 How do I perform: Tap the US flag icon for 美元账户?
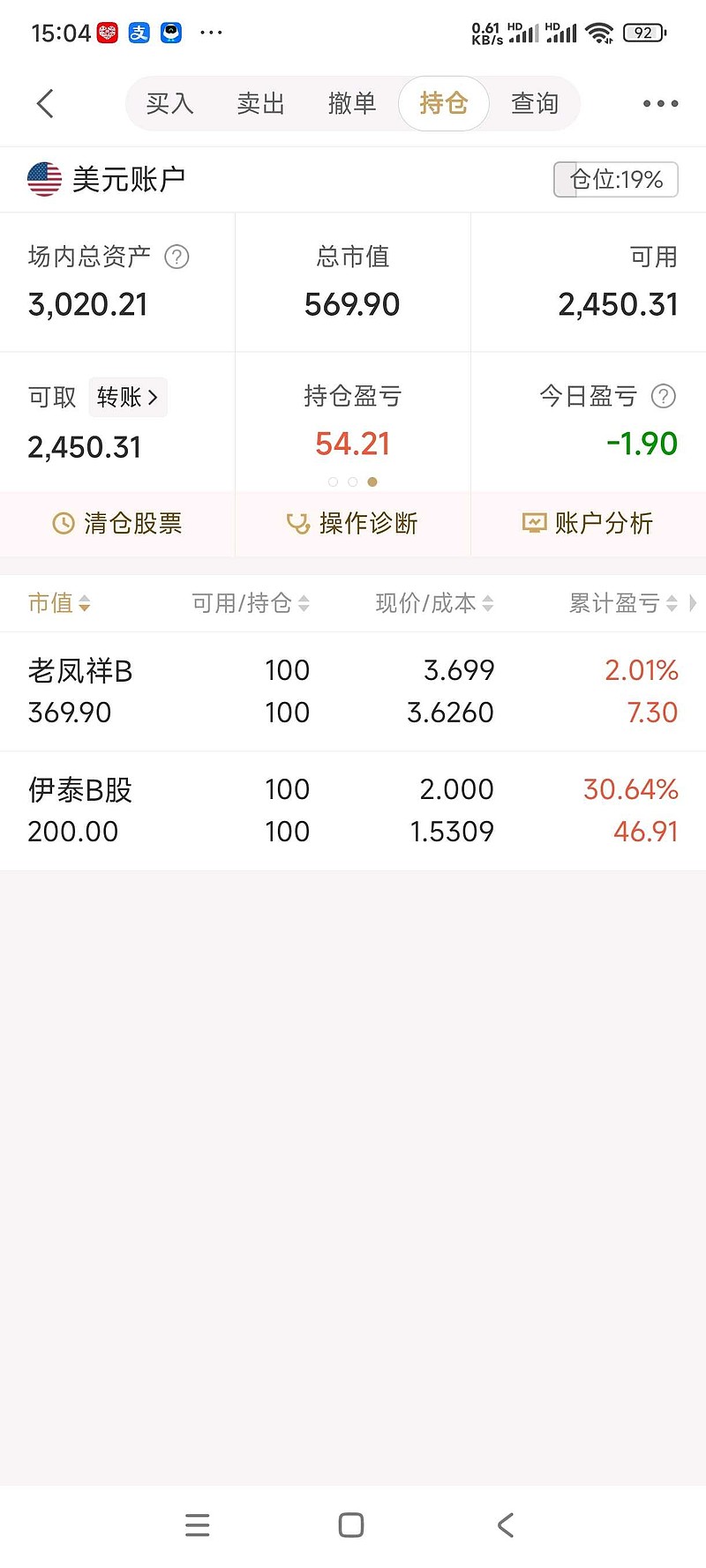click(x=43, y=180)
